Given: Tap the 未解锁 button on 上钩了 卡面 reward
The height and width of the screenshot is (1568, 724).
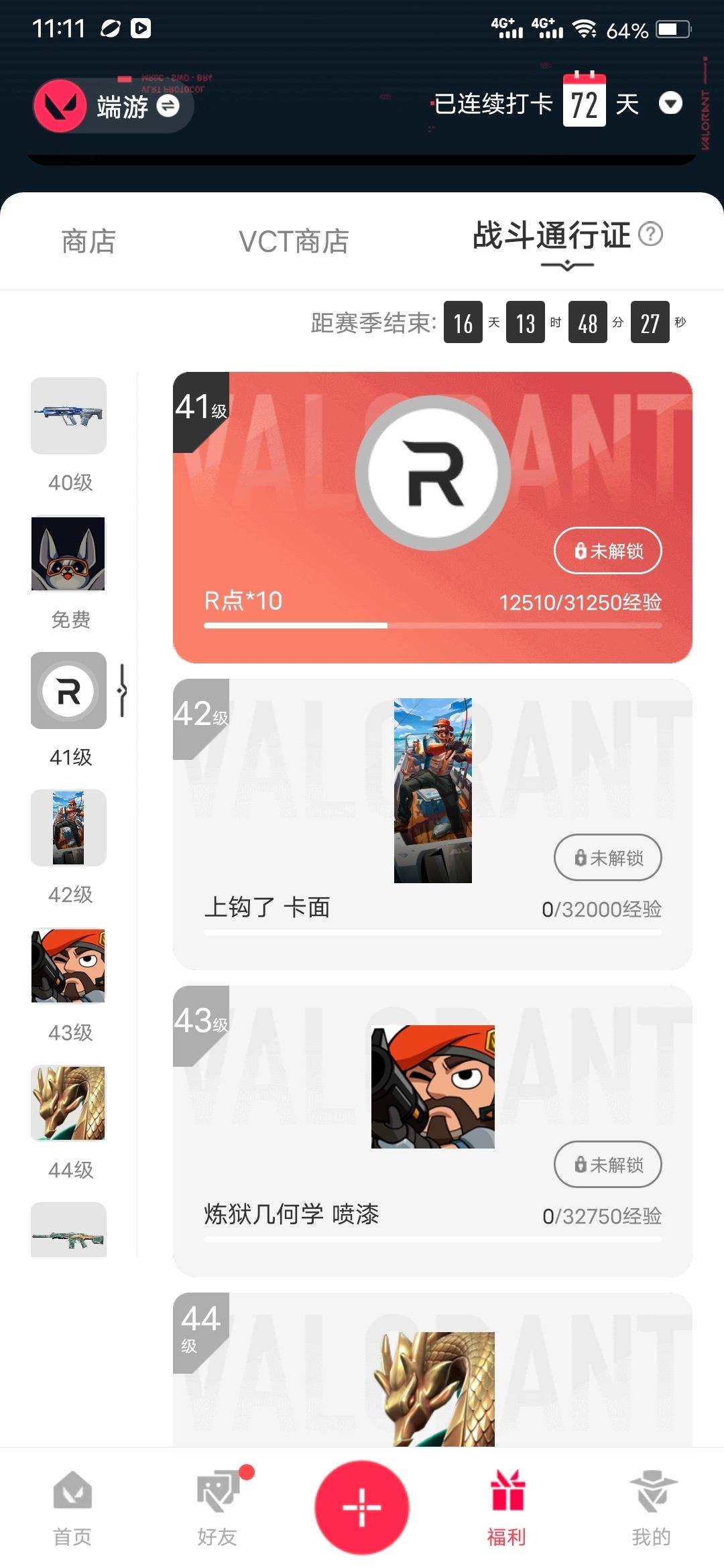Looking at the screenshot, I should pos(607,858).
